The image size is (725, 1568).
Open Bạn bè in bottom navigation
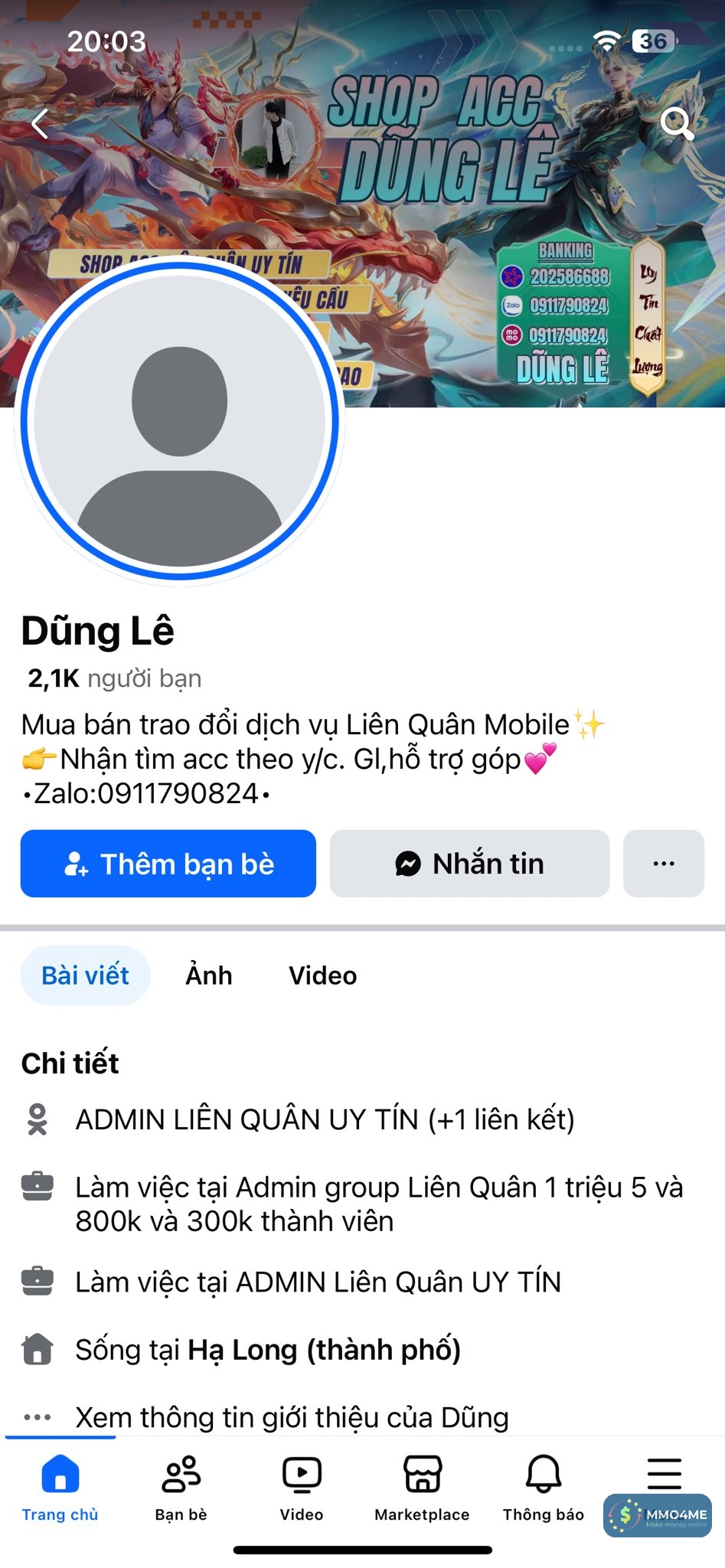[x=181, y=1488]
